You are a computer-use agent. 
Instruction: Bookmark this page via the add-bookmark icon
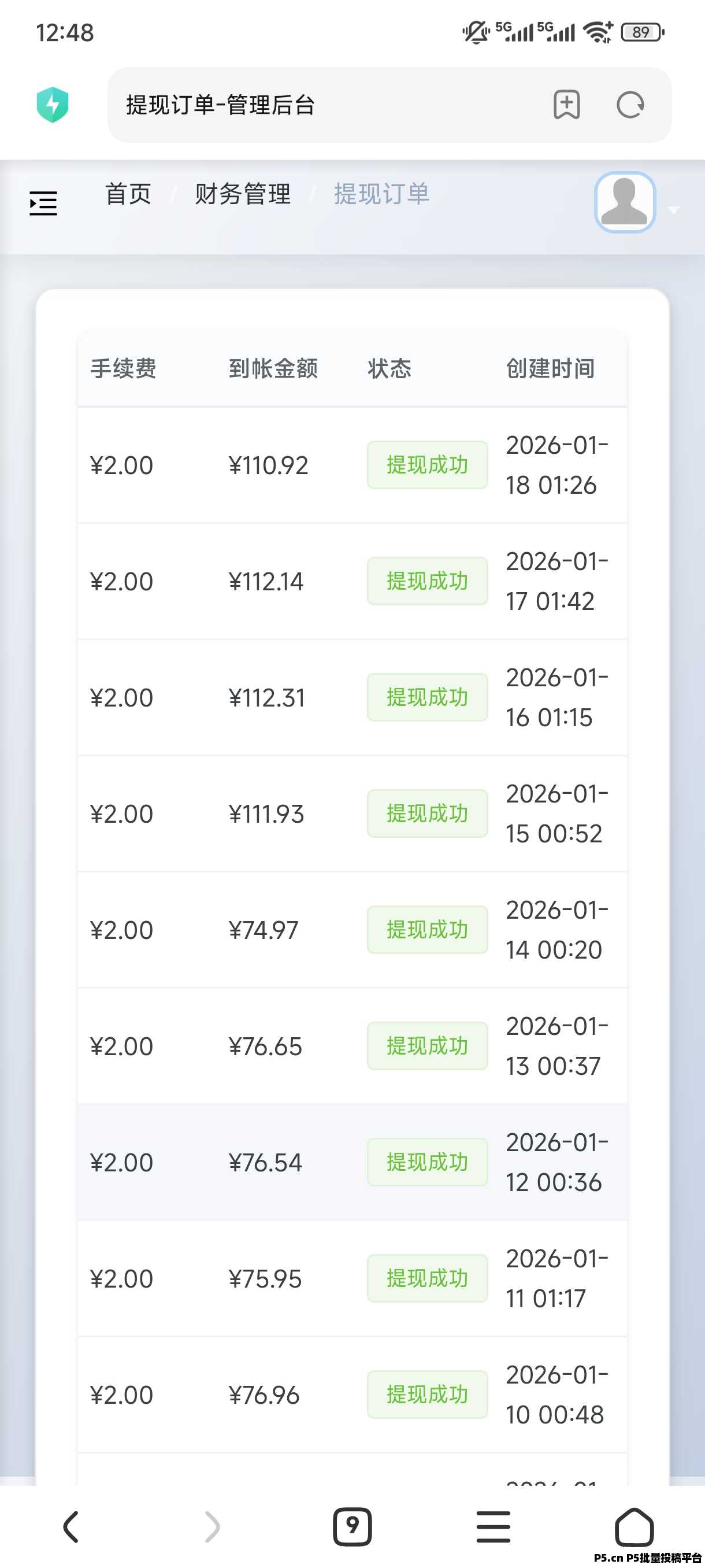click(566, 105)
